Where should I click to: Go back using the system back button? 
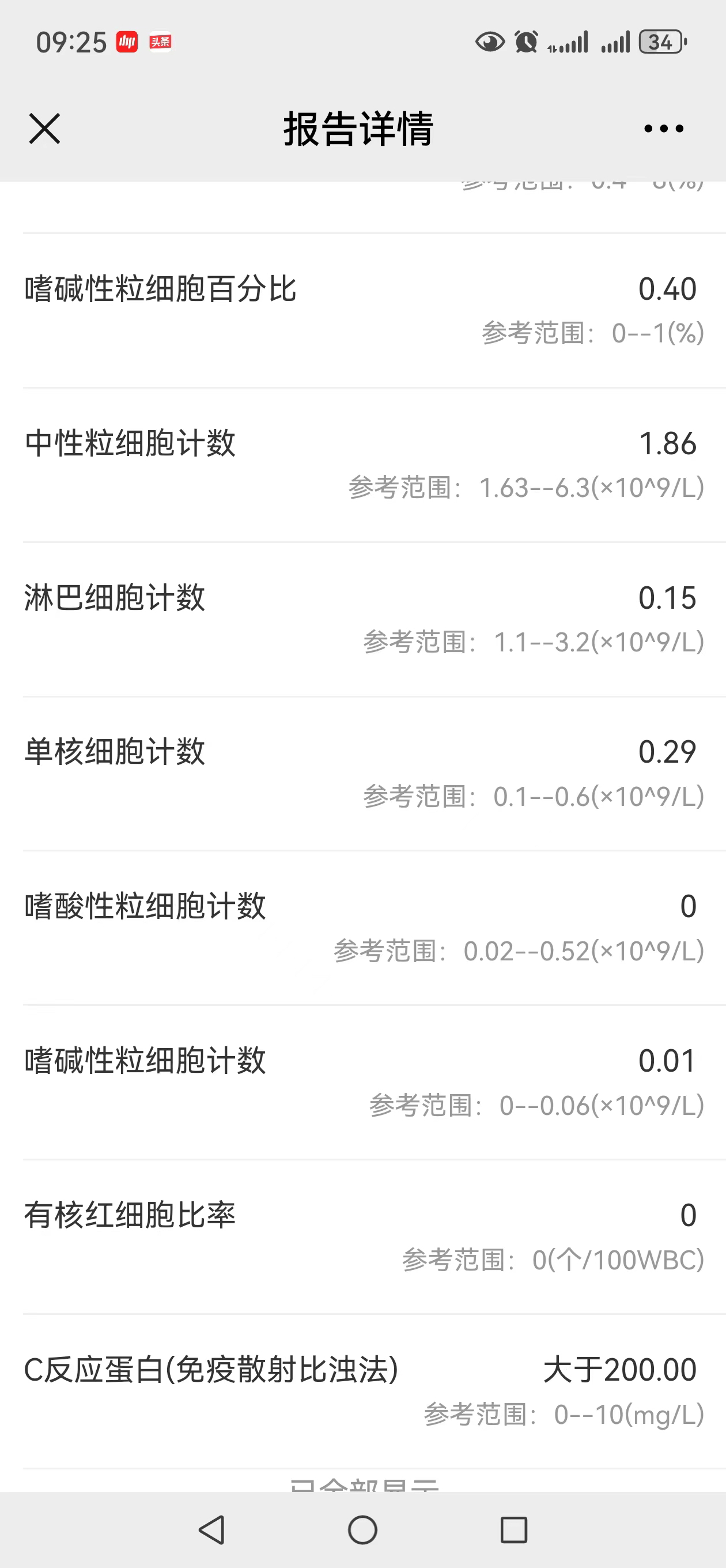tap(213, 1529)
